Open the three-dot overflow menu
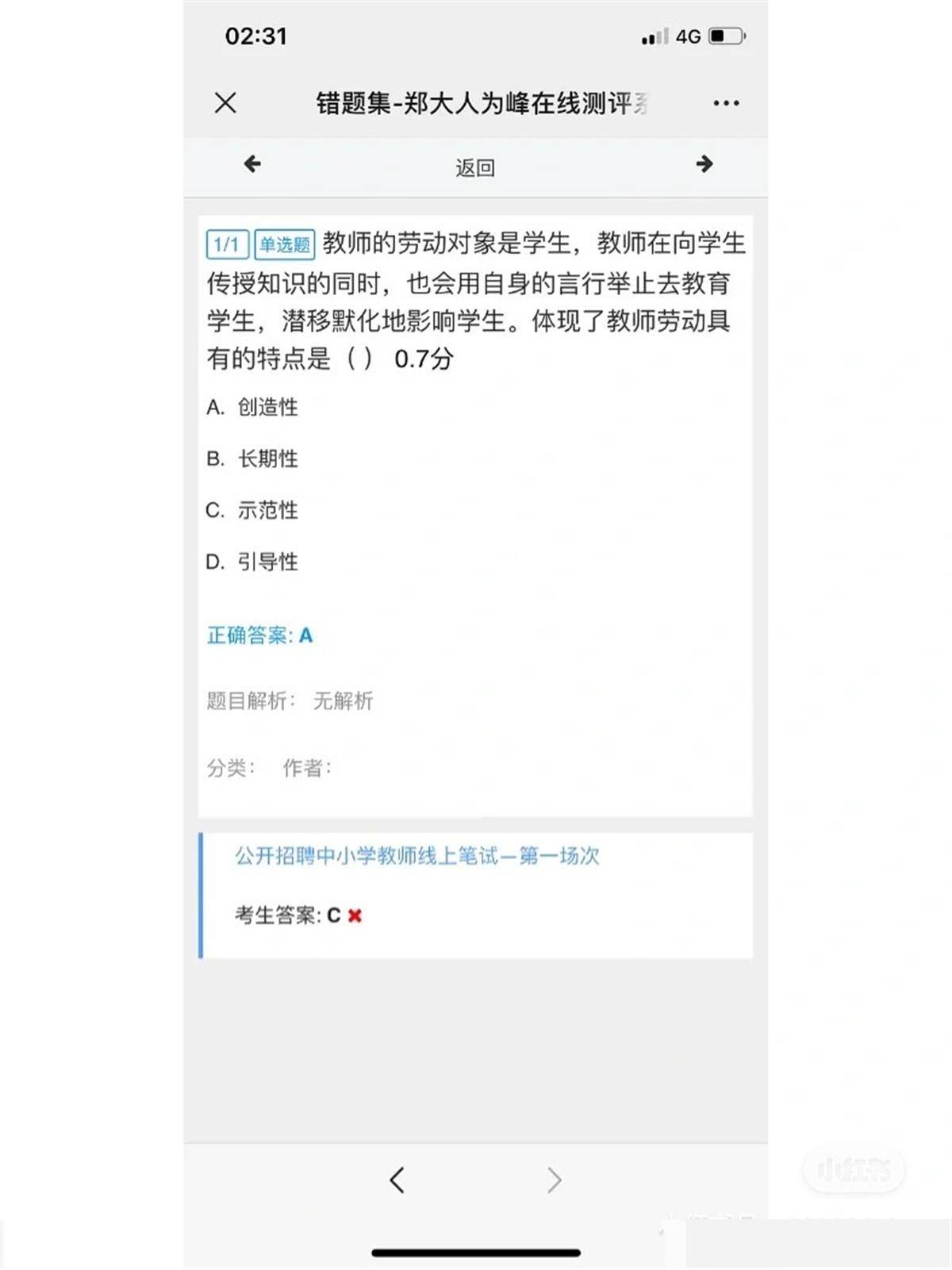952x1270 pixels. point(726,103)
